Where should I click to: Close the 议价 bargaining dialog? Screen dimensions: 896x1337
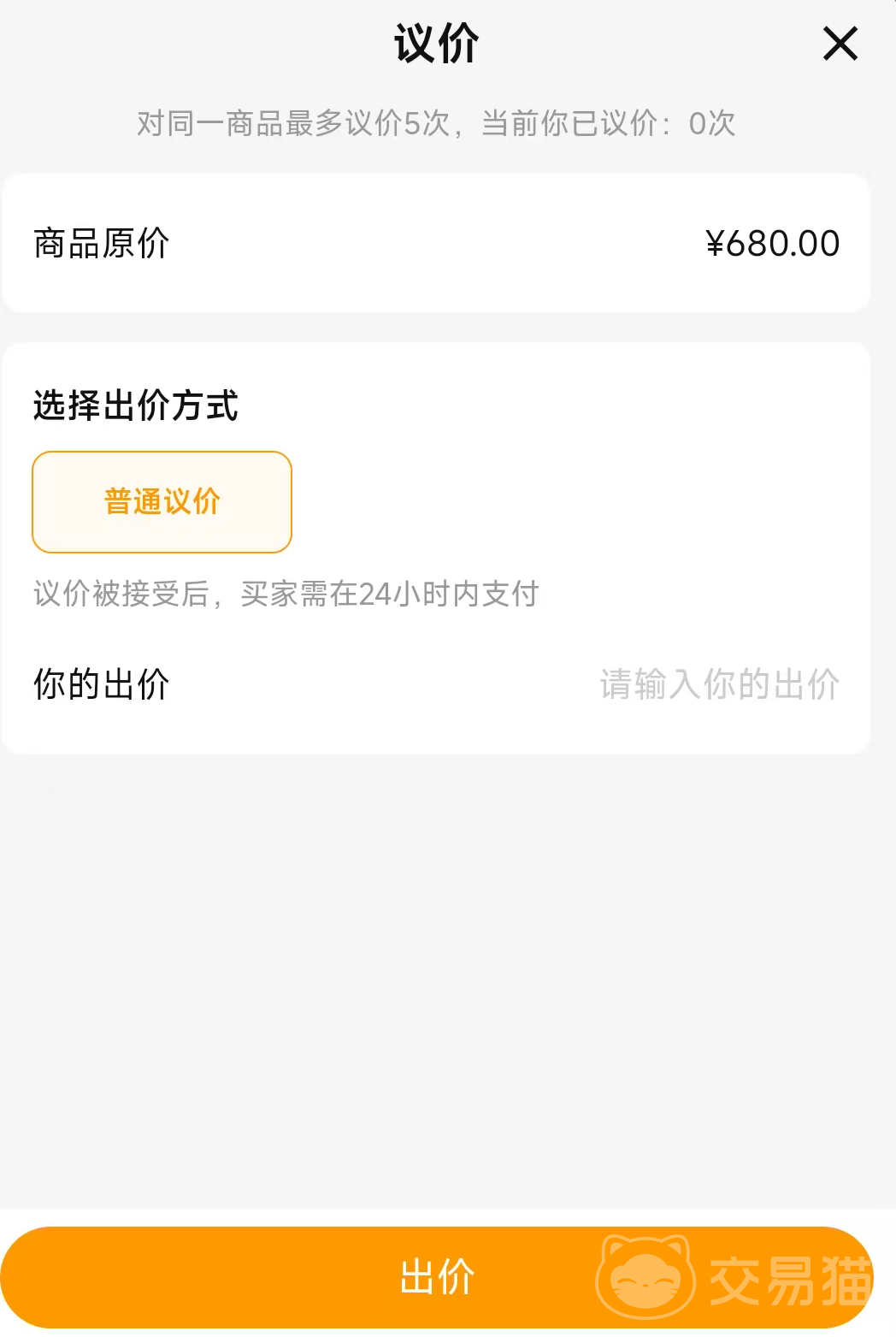point(840,44)
